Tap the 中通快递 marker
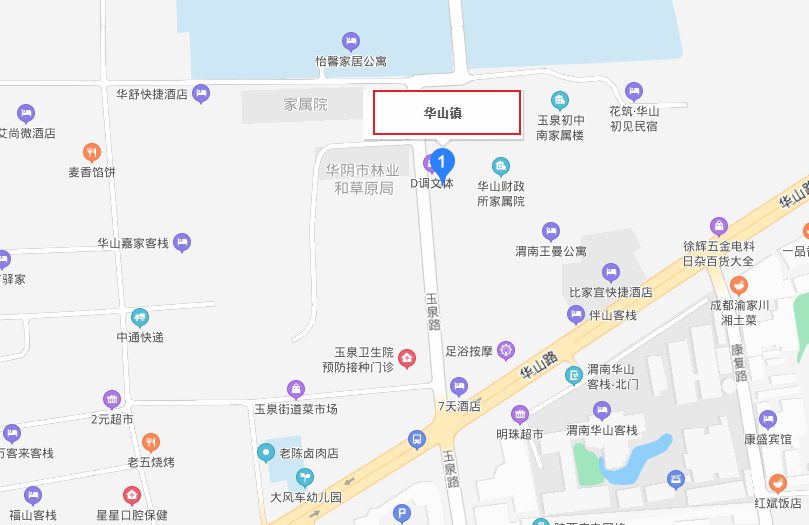The width and height of the screenshot is (809, 525). click(x=140, y=318)
